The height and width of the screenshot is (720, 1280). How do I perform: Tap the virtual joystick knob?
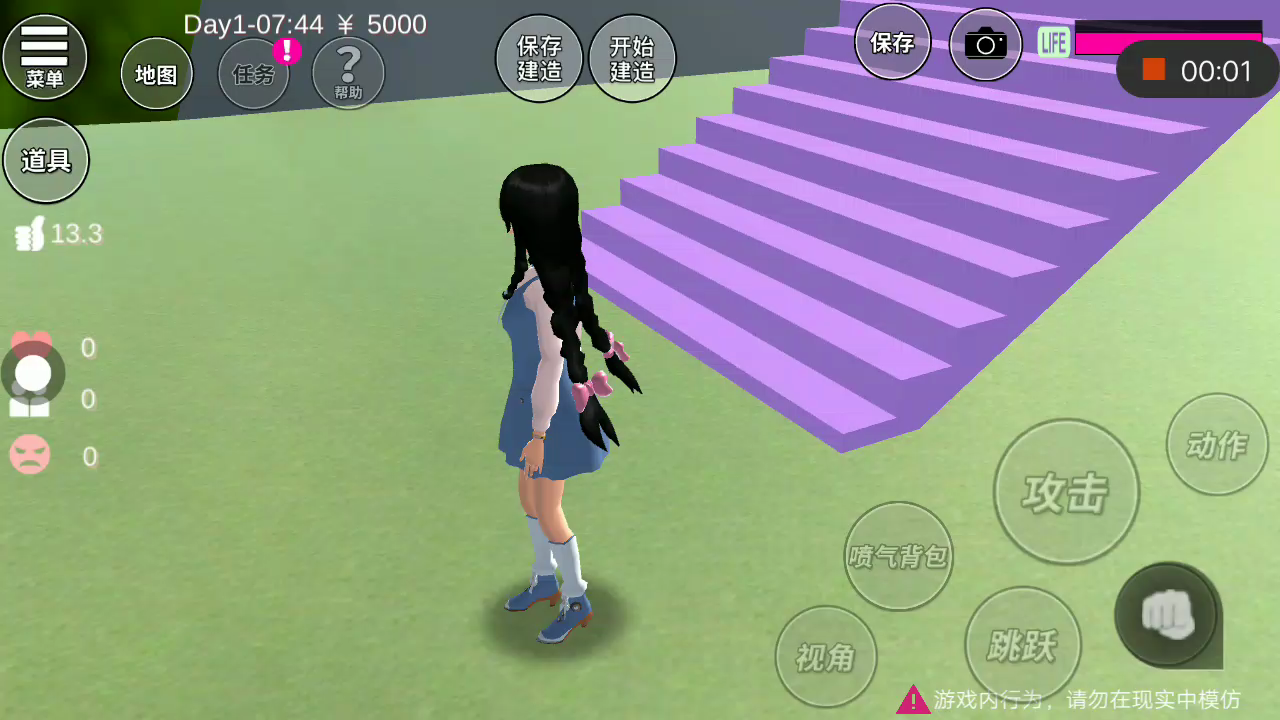click(x=33, y=373)
